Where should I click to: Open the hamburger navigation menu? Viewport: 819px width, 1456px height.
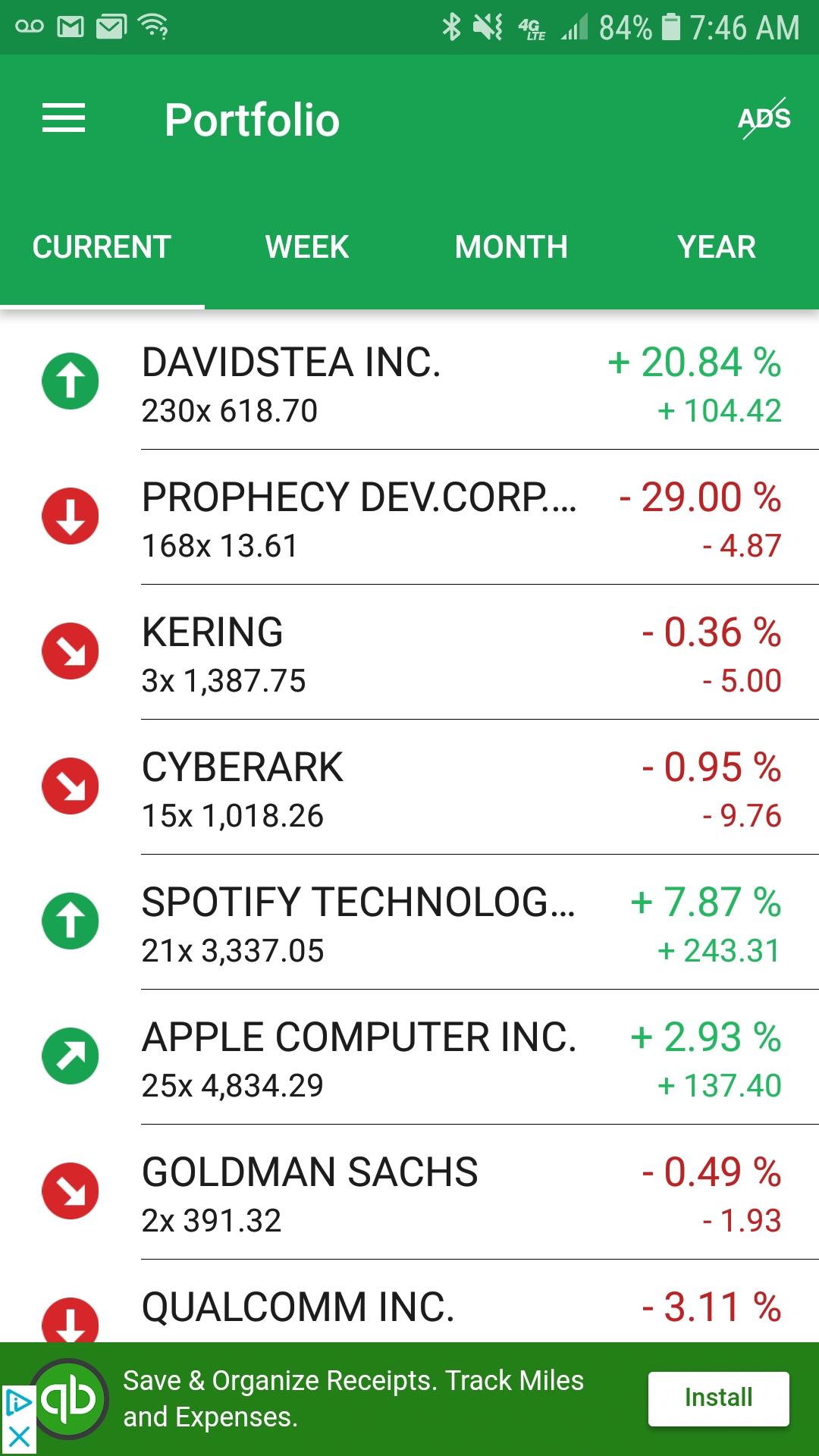click(64, 118)
